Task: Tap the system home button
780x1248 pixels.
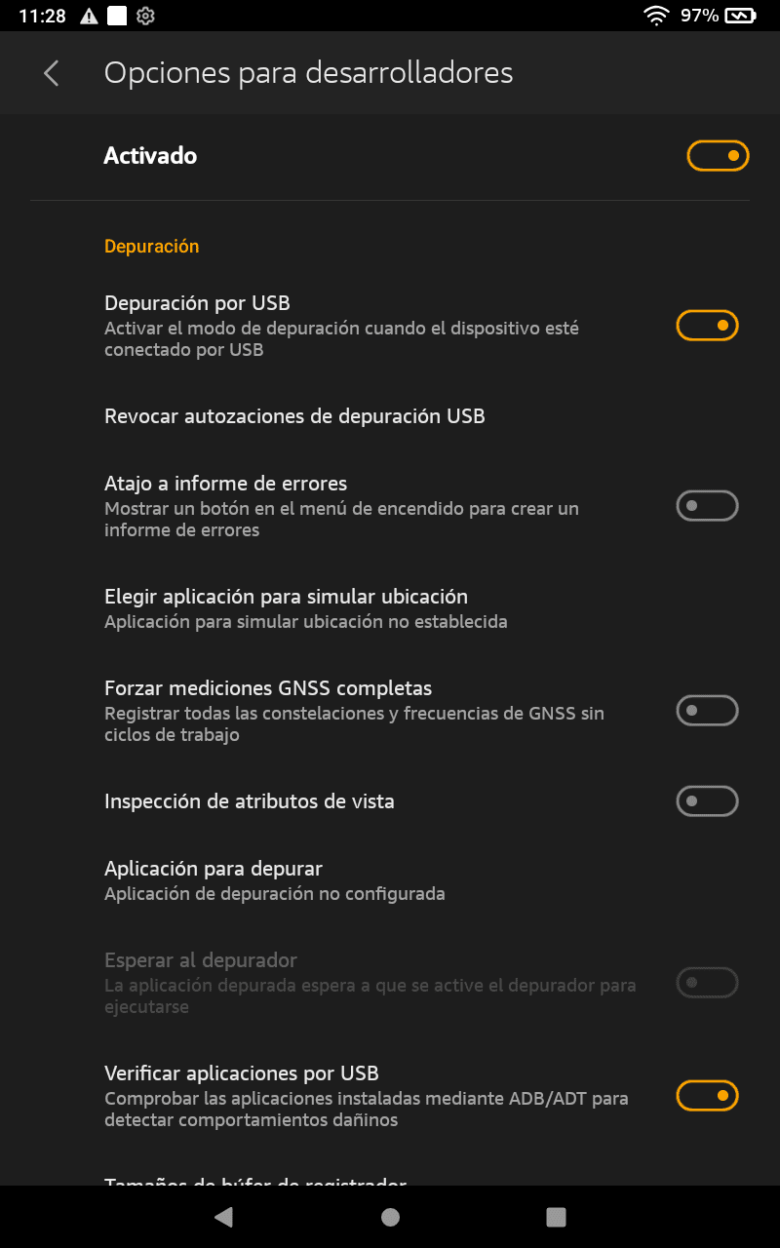Action: click(x=390, y=1217)
